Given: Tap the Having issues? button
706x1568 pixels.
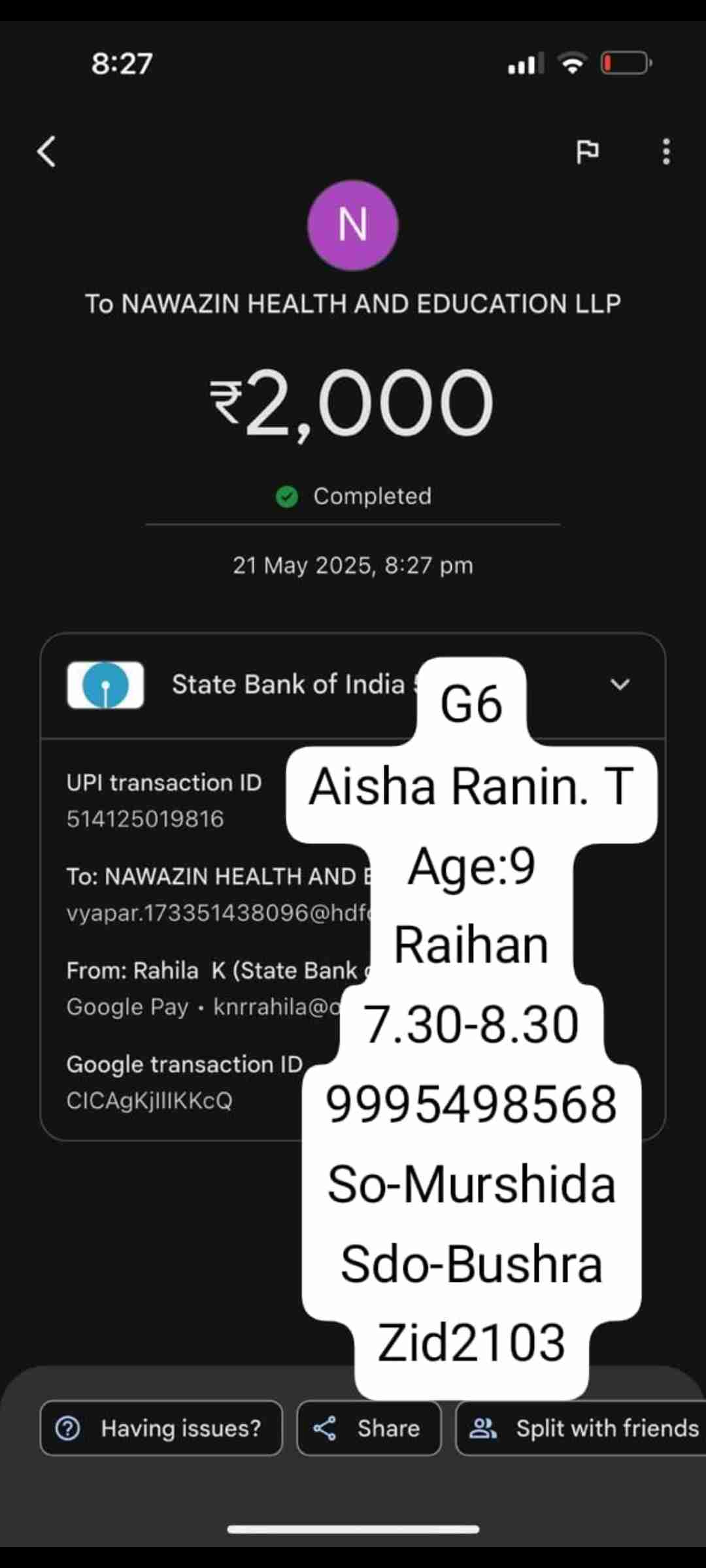Looking at the screenshot, I should click(x=161, y=1428).
